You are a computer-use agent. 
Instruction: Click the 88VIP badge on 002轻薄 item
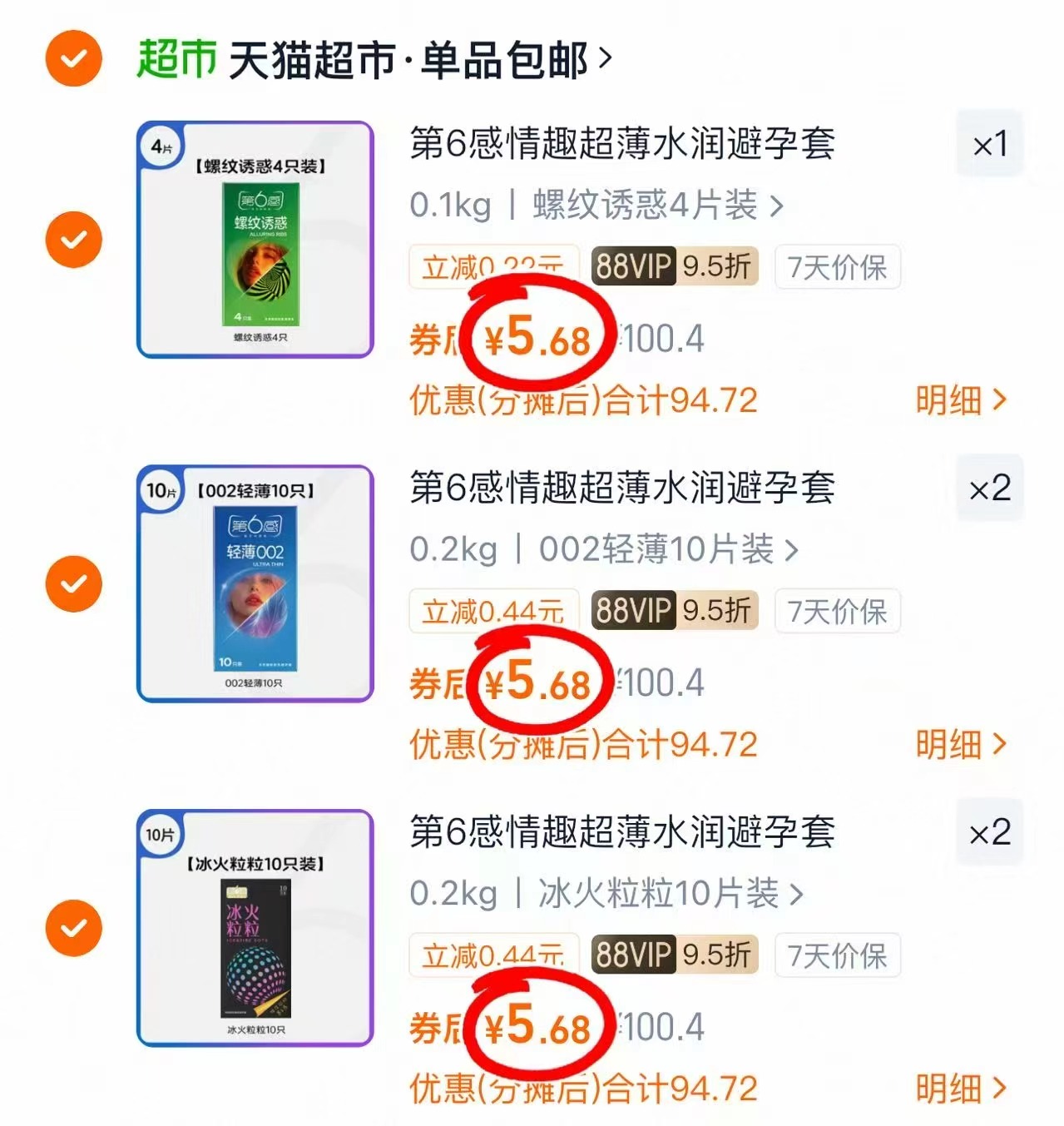(x=635, y=611)
